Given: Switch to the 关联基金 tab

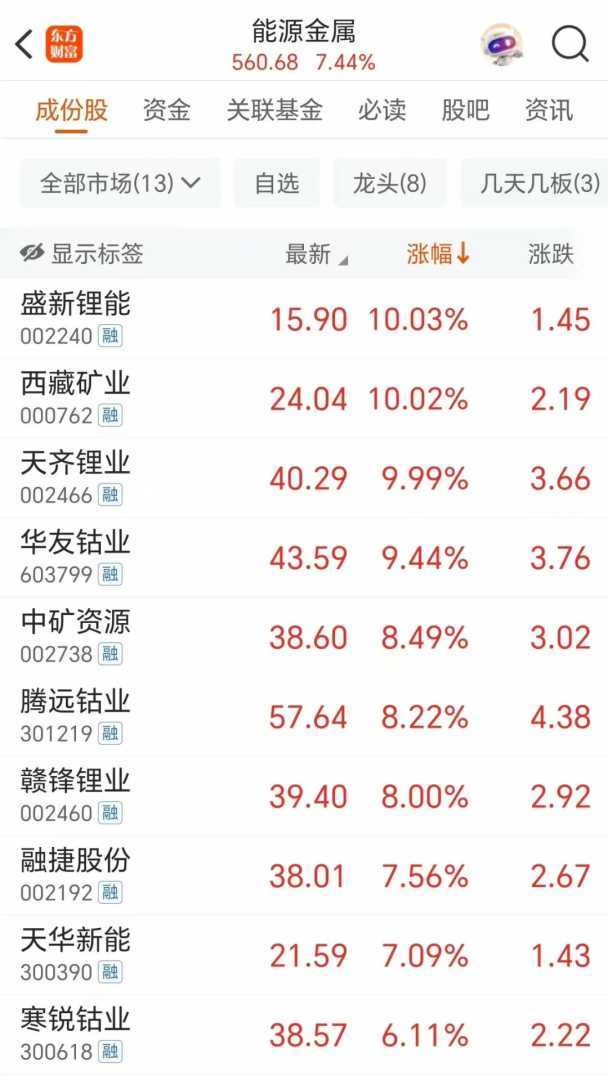Looking at the screenshot, I should 274,110.
